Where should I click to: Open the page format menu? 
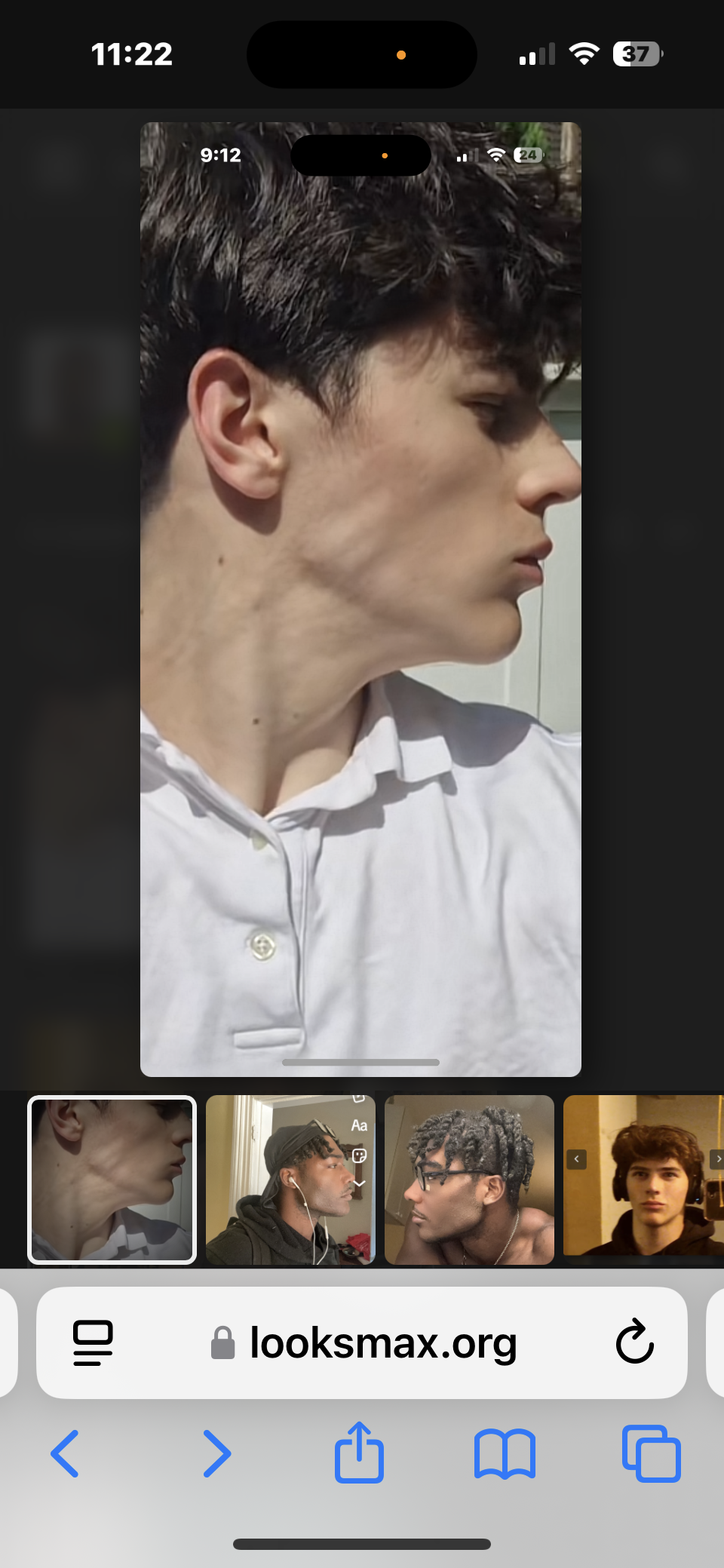tap(93, 1342)
